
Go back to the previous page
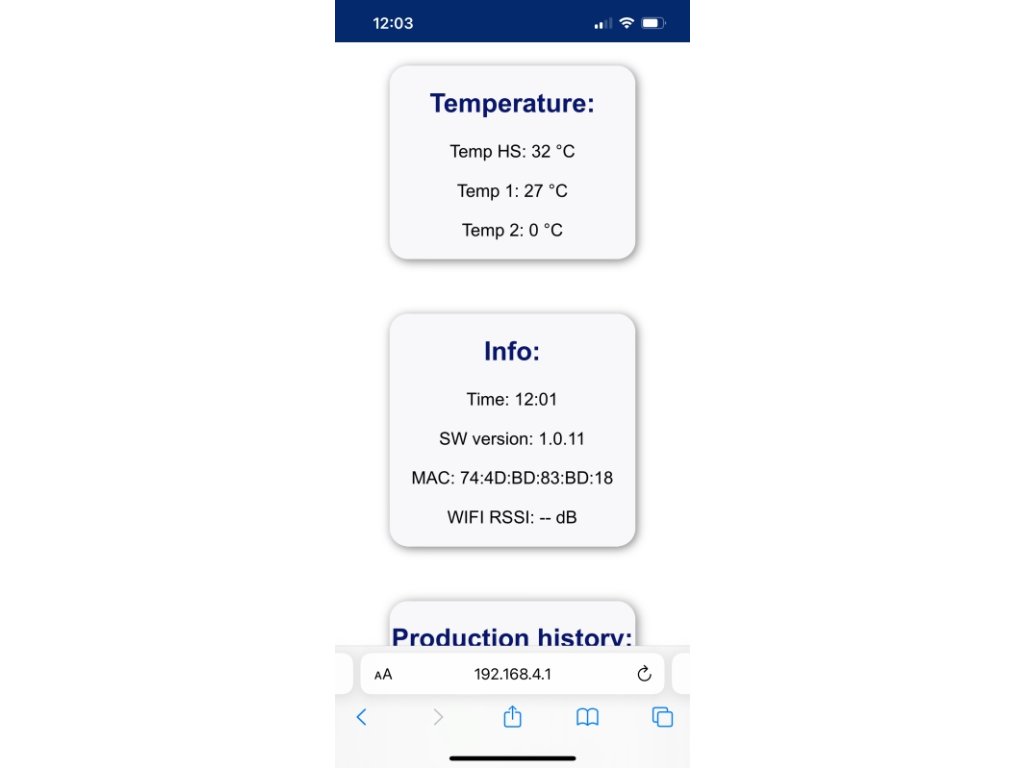pyautogui.click(x=362, y=717)
